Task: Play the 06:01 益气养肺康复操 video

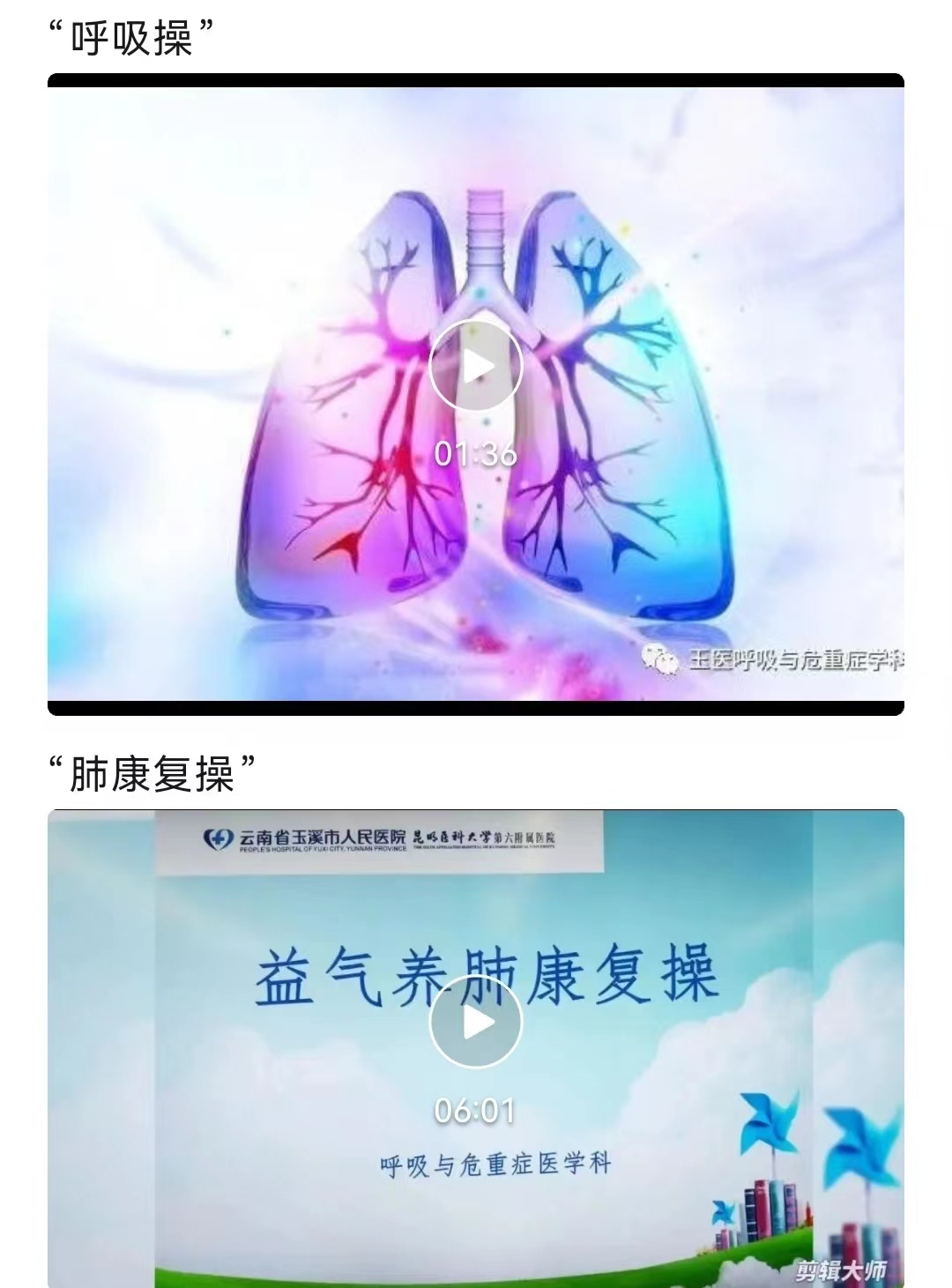Action: tap(475, 1023)
